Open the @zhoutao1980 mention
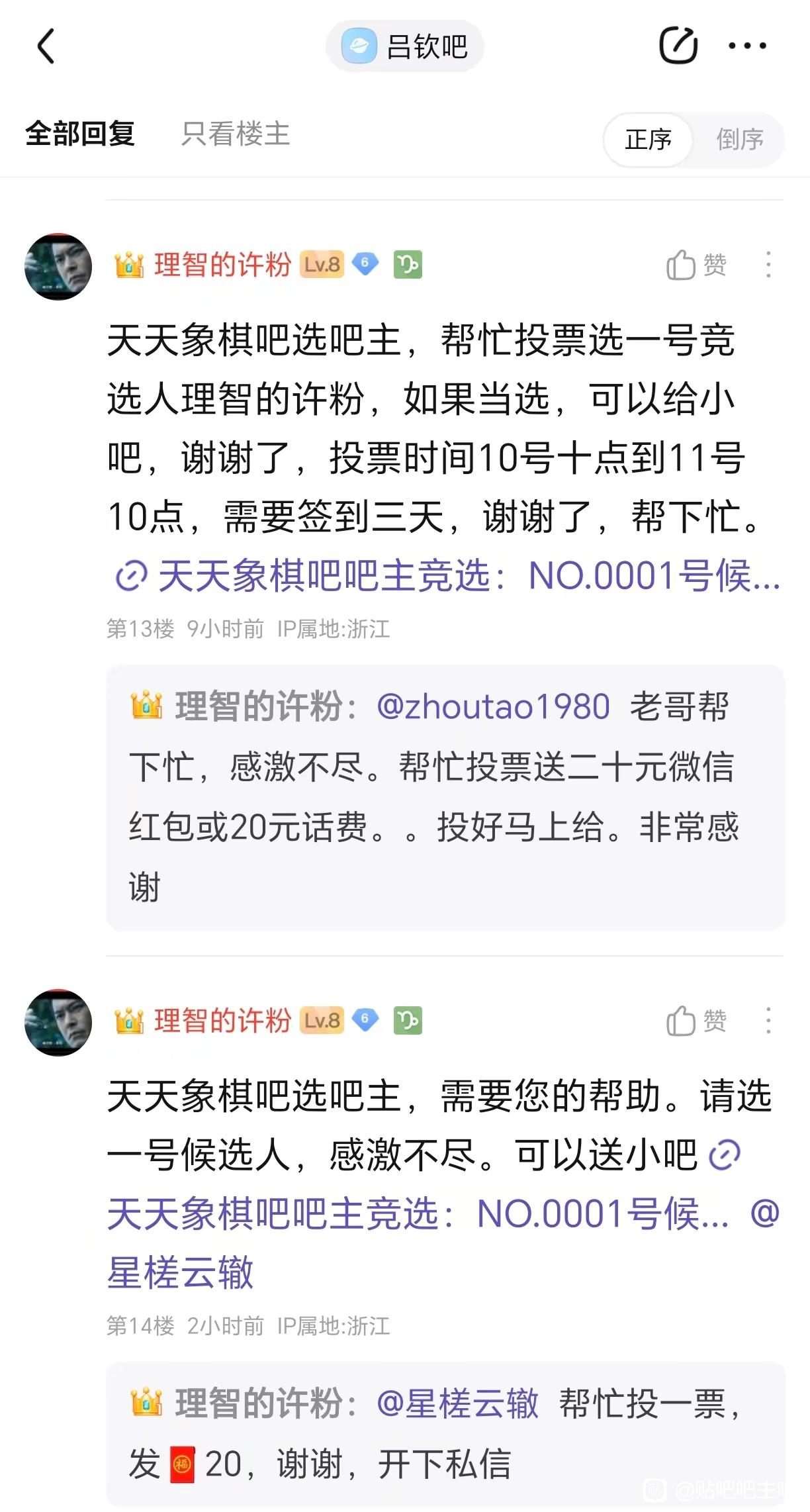810x1512 pixels. pyautogui.click(x=493, y=706)
